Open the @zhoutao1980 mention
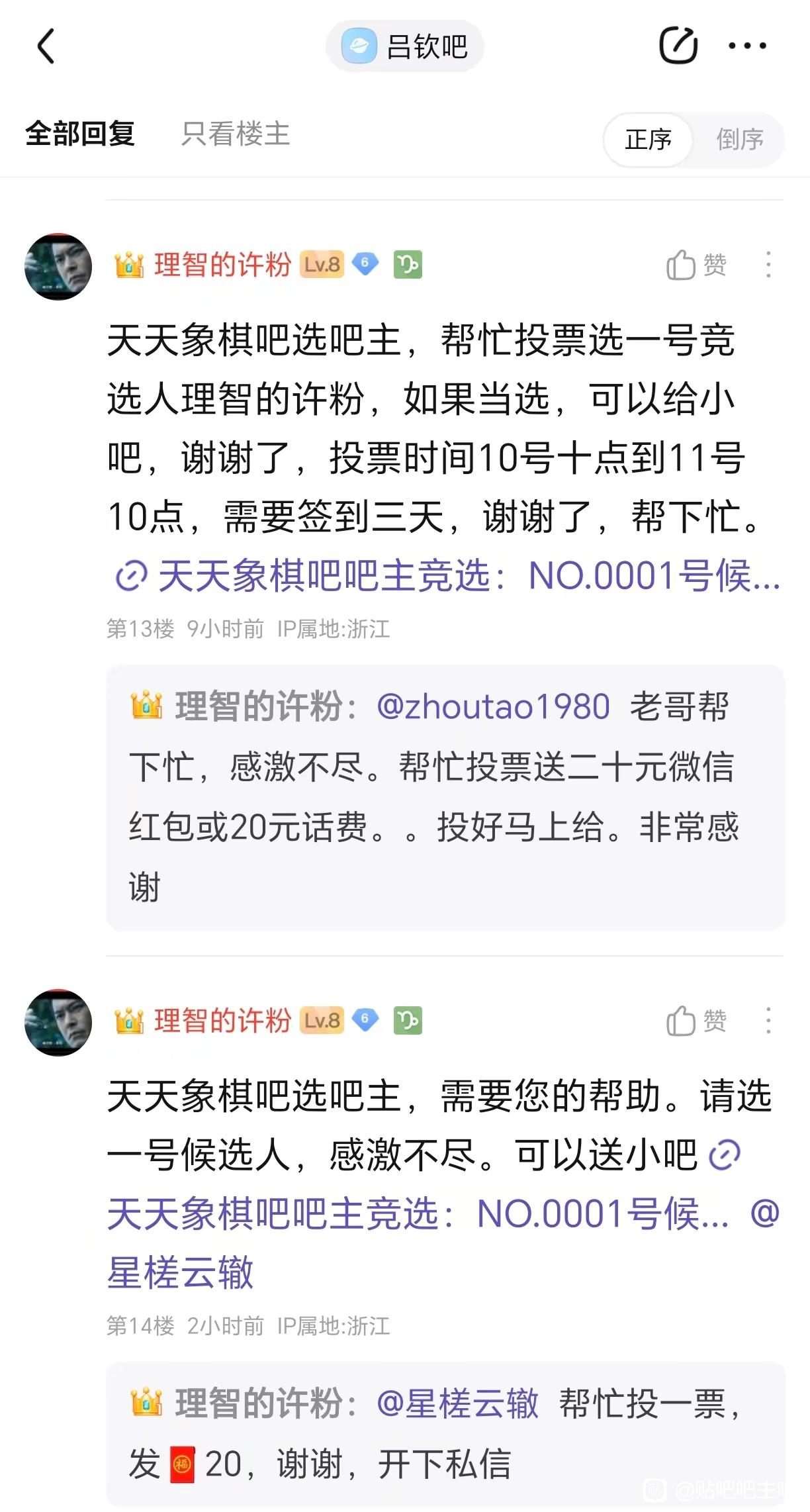810x1512 pixels. pyautogui.click(x=493, y=706)
